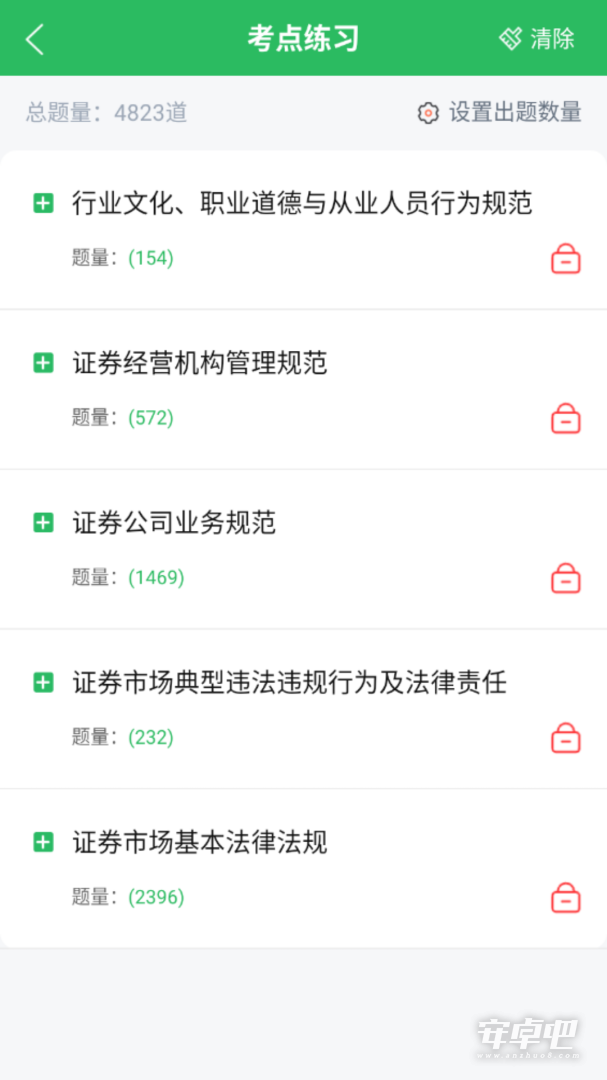Viewport: 607px width, 1080px height.
Task: Tap the lock icon beside 题量 (2396)
Action: (x=566, y=898)
